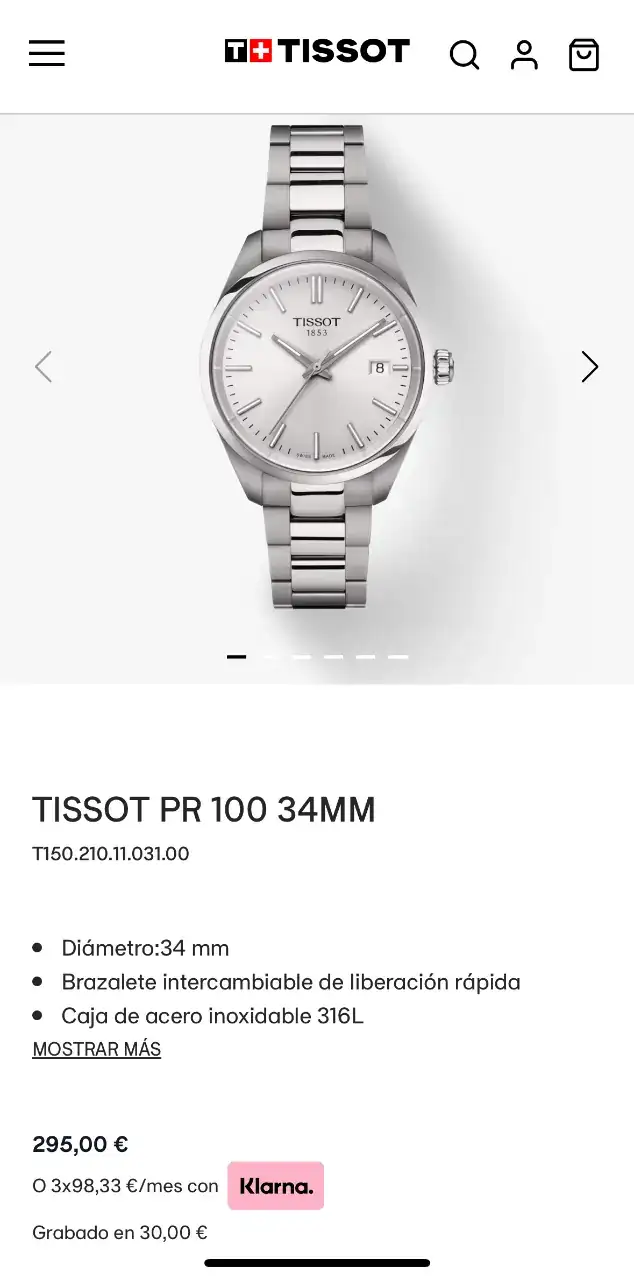
Task: Open the hamburger menu
Action: (x=46, y=53)
